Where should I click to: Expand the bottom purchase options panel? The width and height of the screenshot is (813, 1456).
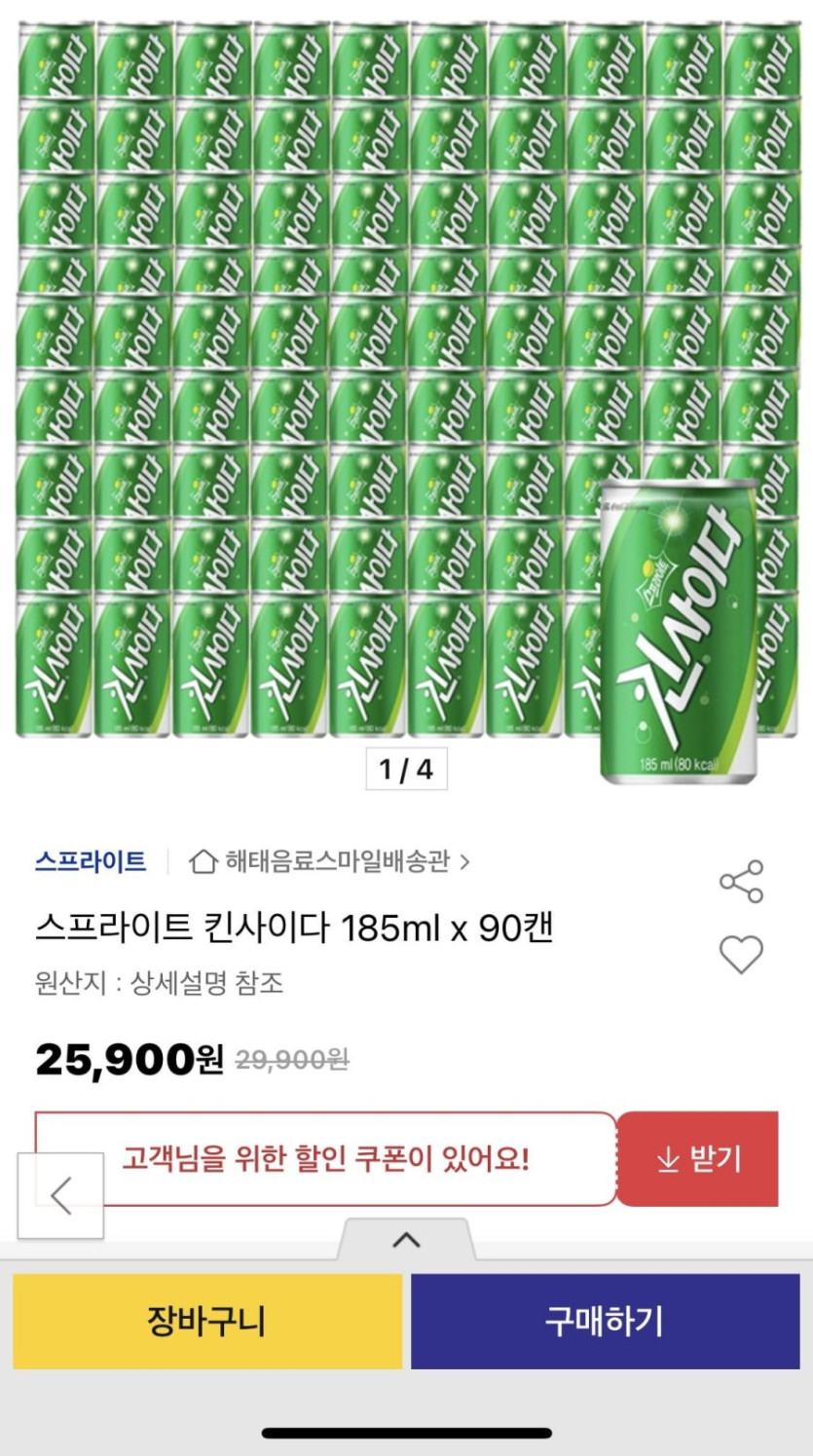(x=406, y=1240)
